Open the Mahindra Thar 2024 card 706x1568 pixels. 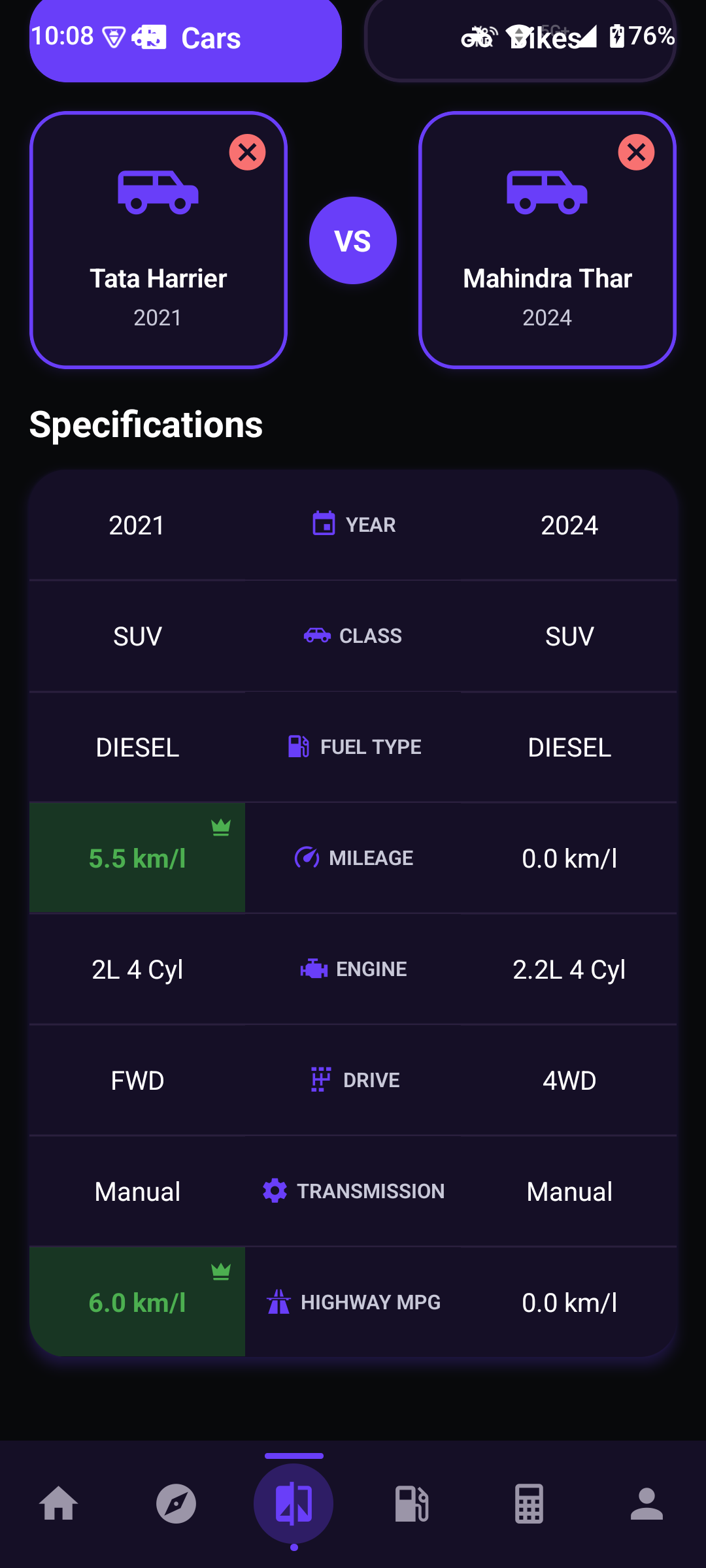[547, 261]
